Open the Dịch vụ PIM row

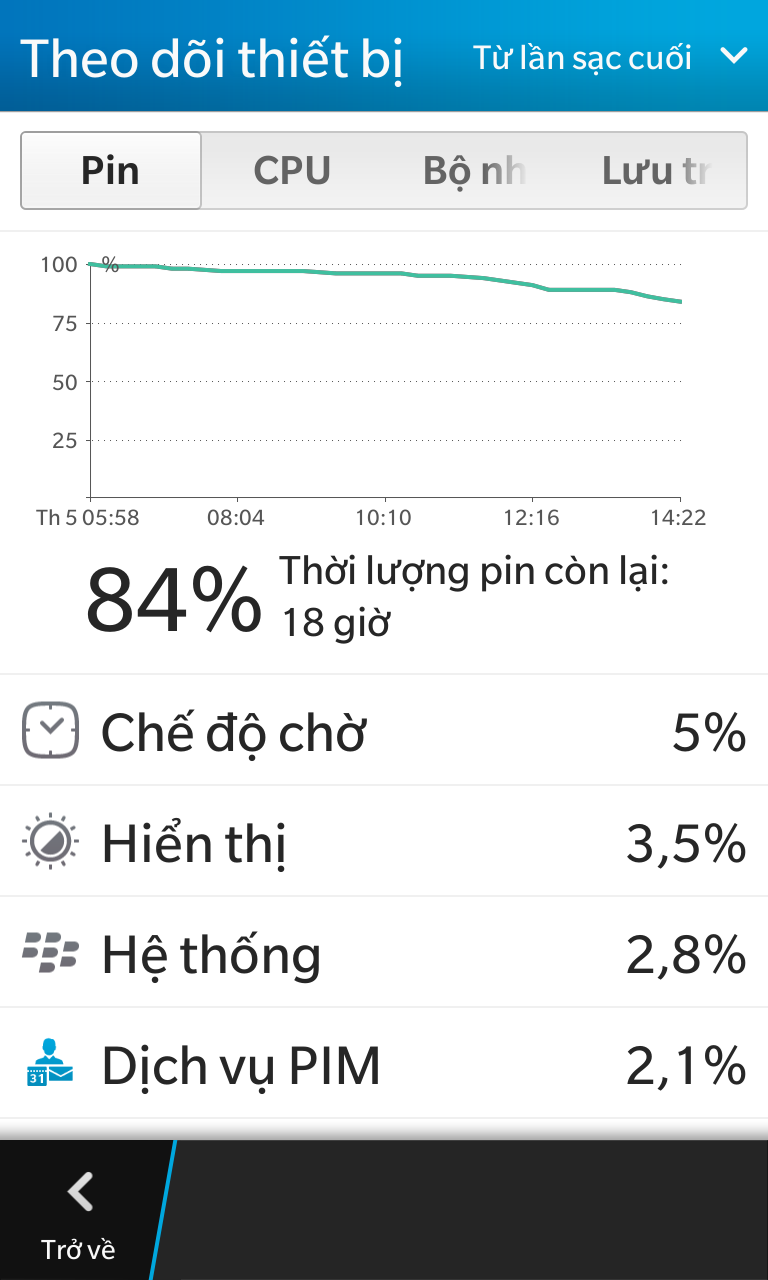(384, 1064)
